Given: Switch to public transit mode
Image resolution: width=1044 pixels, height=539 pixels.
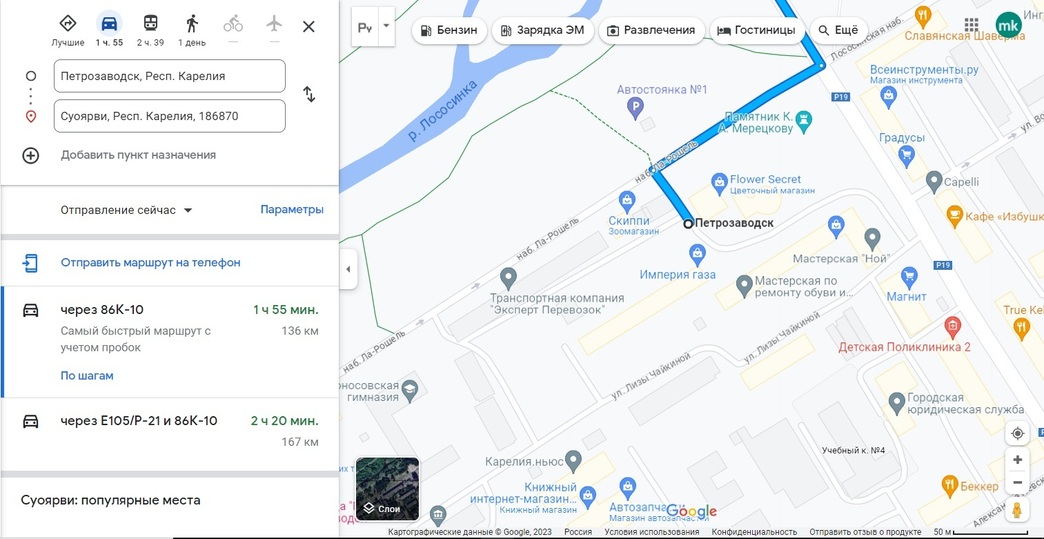Looking at the screenshot, I should point(150,24).
